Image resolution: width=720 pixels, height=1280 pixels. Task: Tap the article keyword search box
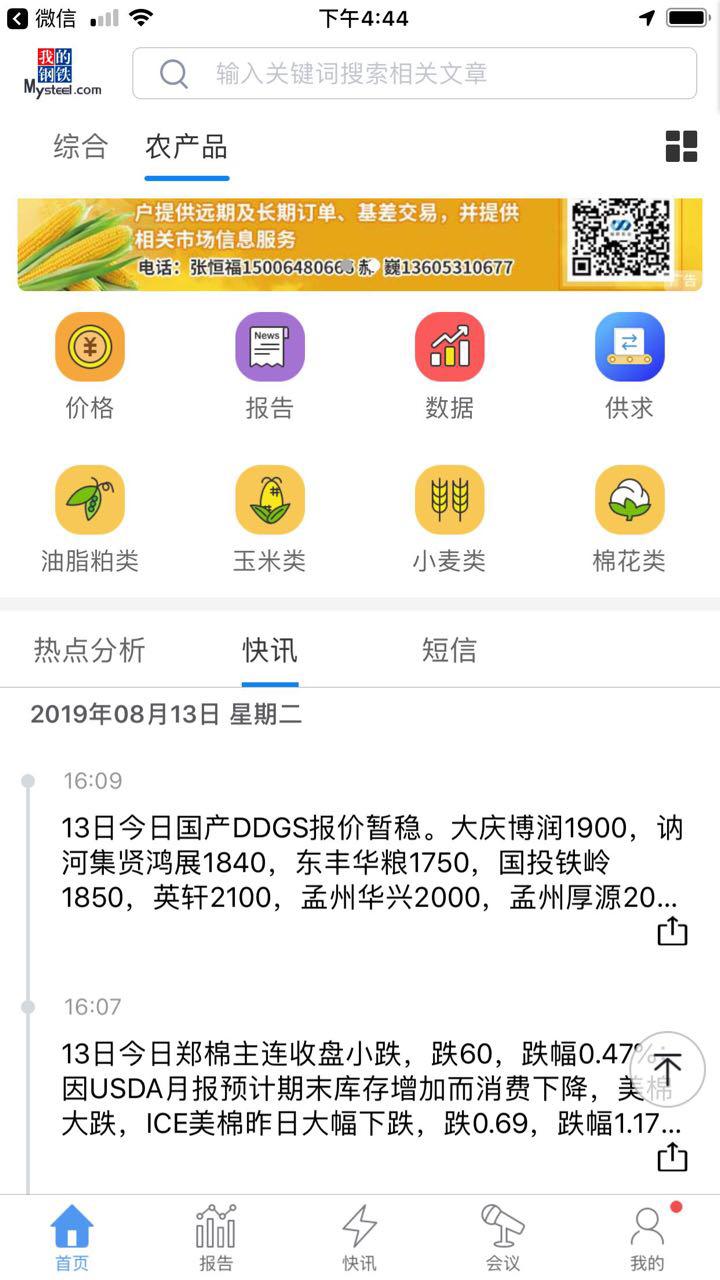pos(414,74)
